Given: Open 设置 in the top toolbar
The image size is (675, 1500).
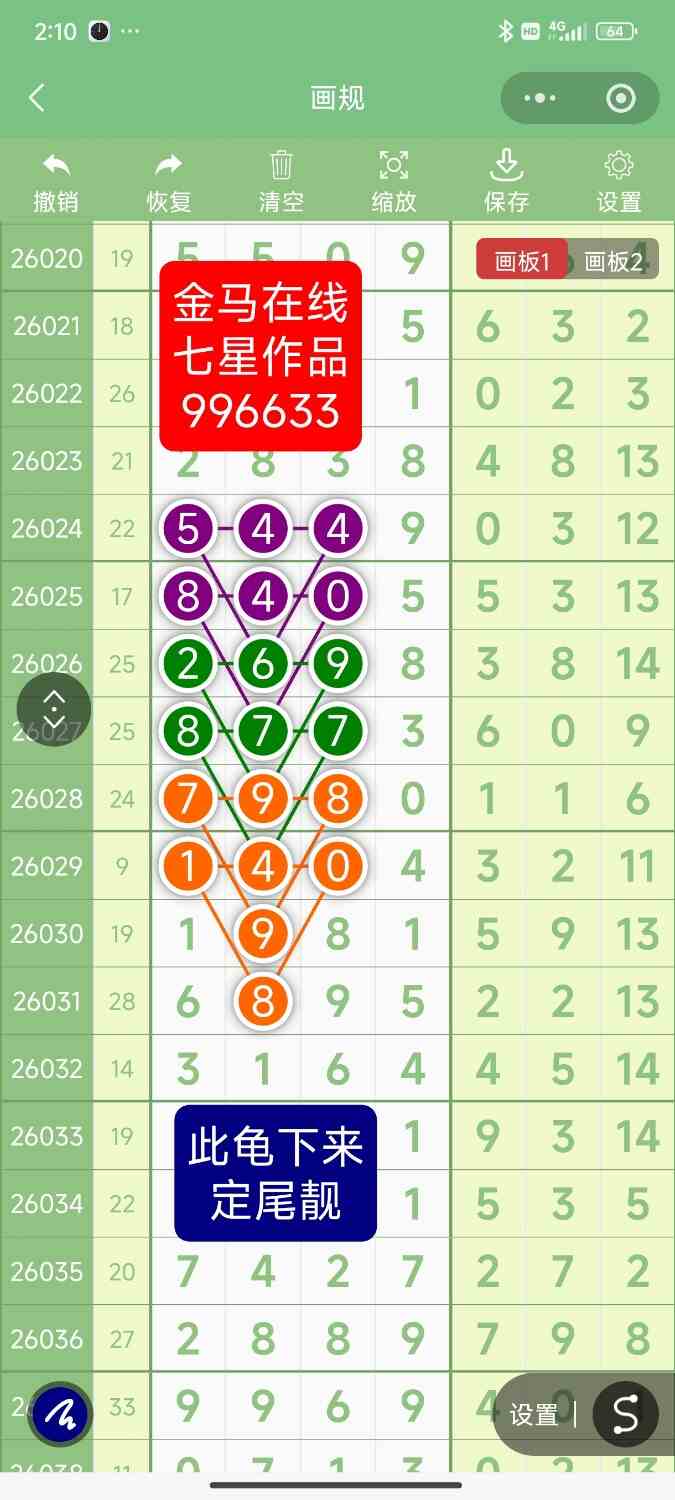Looking at the screenshot, I should pyautogui.click(x=619, y=182).
